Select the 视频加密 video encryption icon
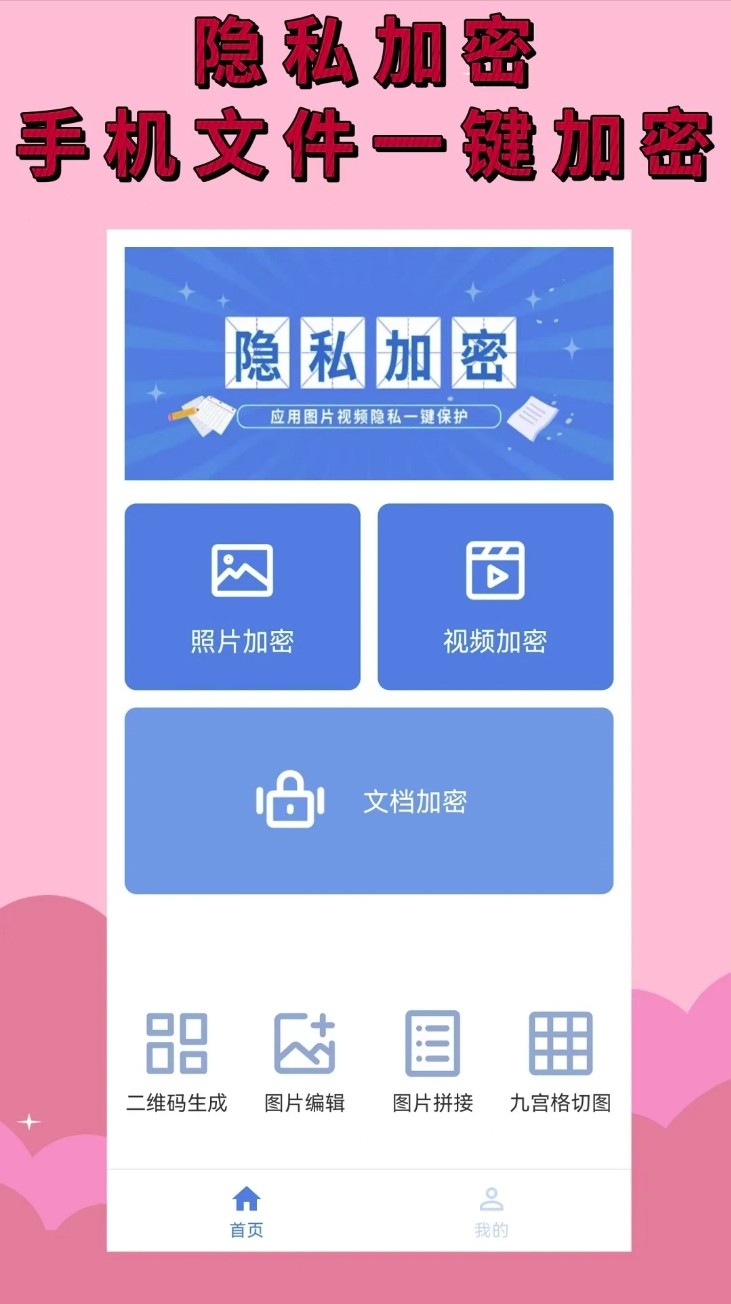The image size is (731, 1304). pyautogui.click(x=496, y=570)
